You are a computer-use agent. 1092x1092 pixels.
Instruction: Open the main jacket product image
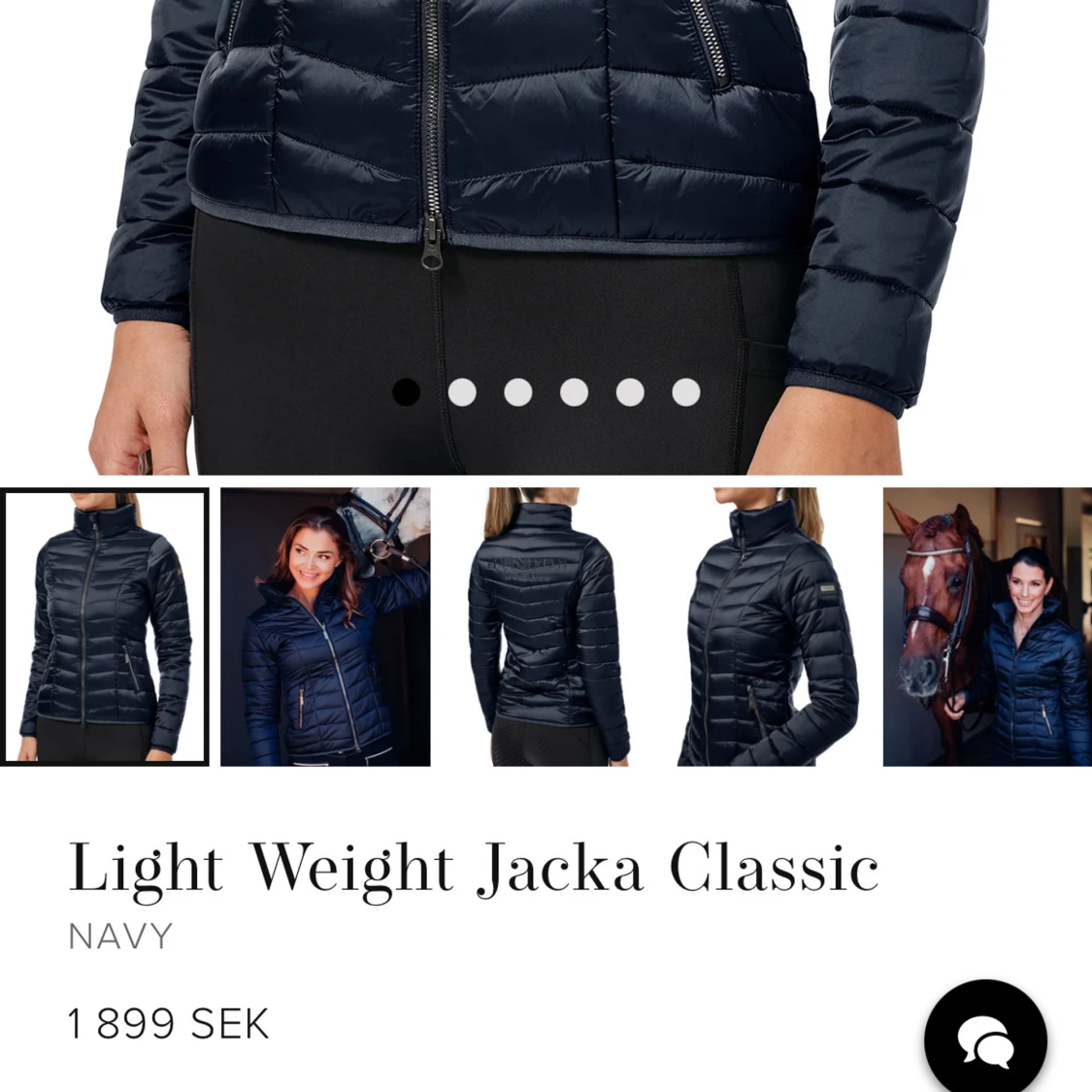pos(544,194)
